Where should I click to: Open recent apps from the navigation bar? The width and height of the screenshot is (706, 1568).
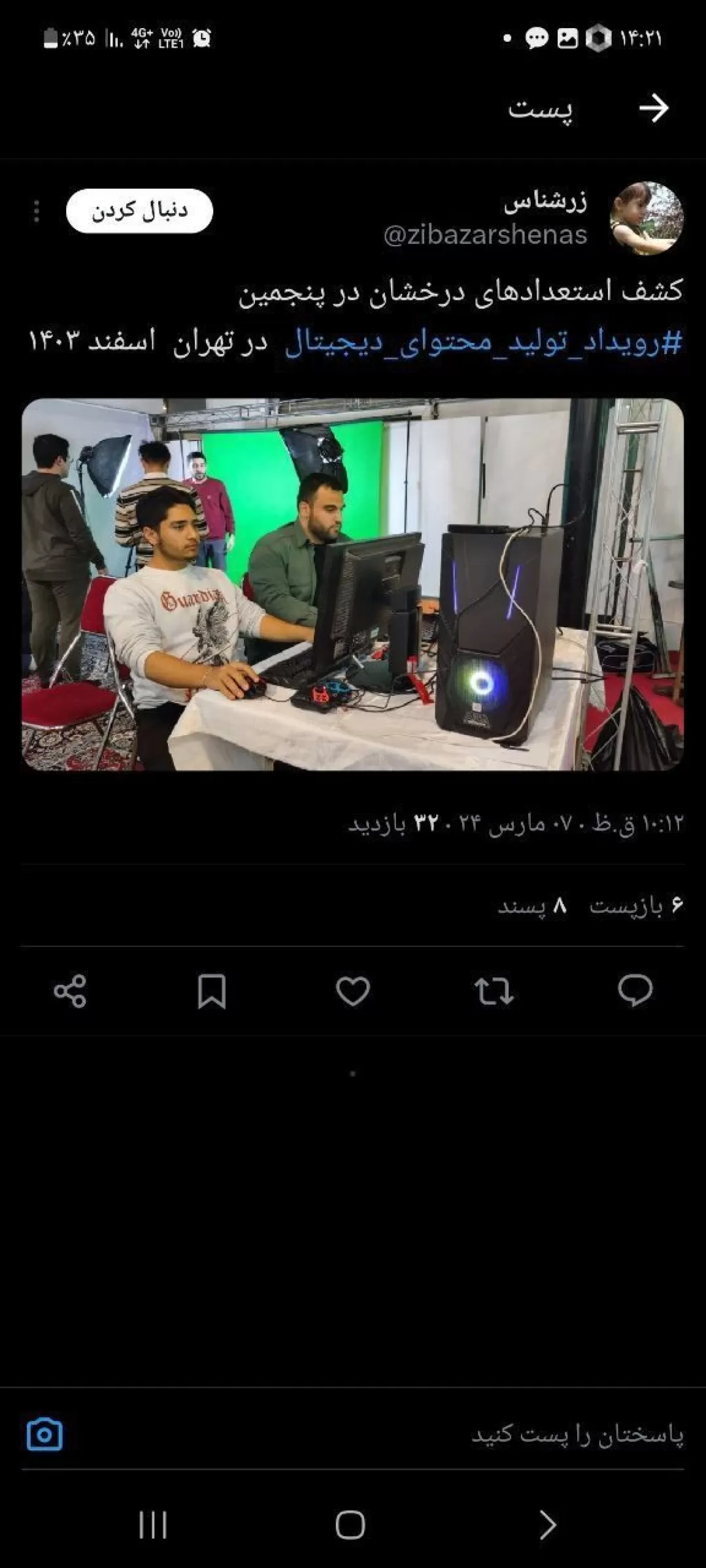(153, 1526)
